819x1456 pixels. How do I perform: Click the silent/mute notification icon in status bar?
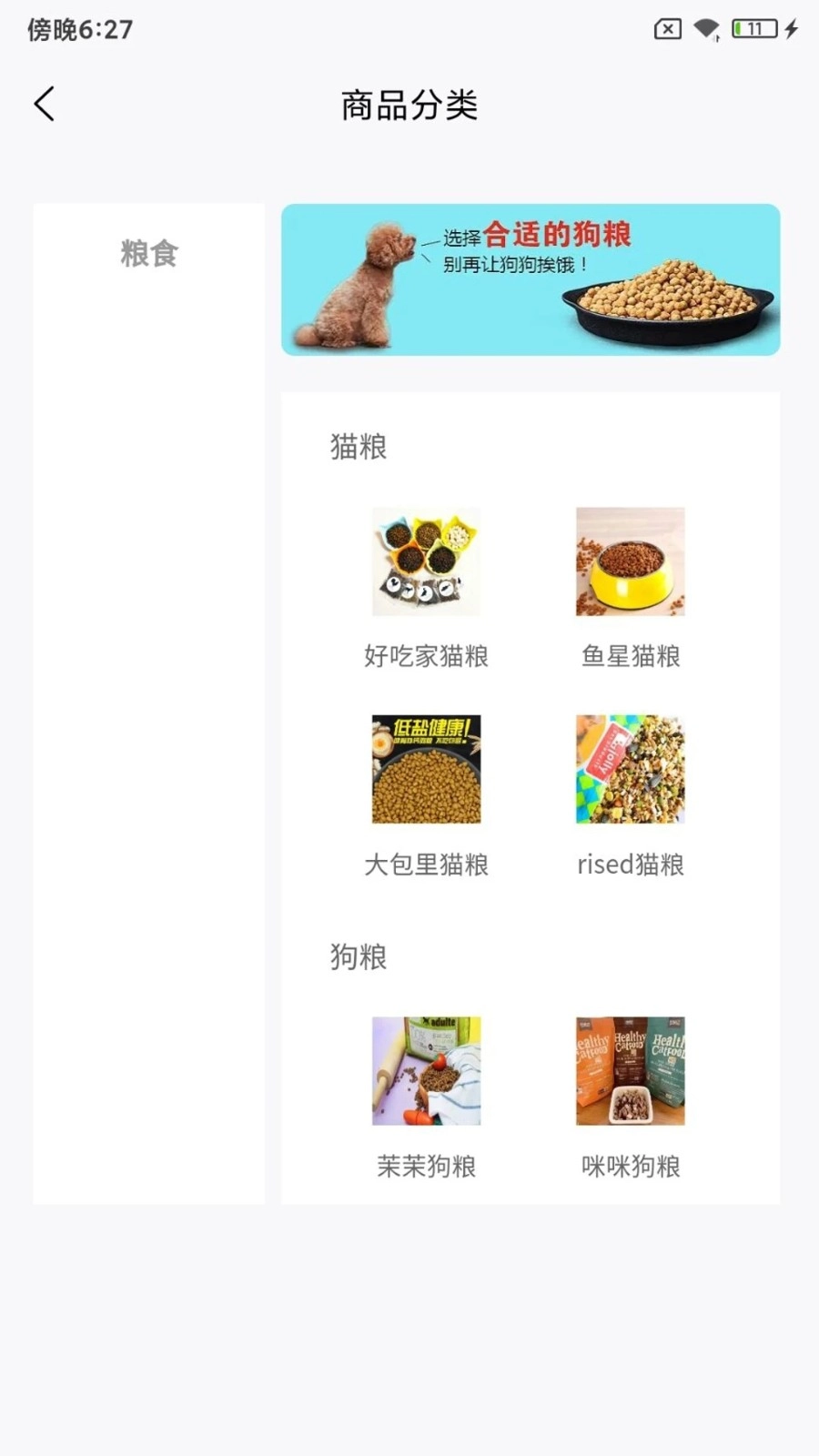pyautogui.click(x=667, y=29)
